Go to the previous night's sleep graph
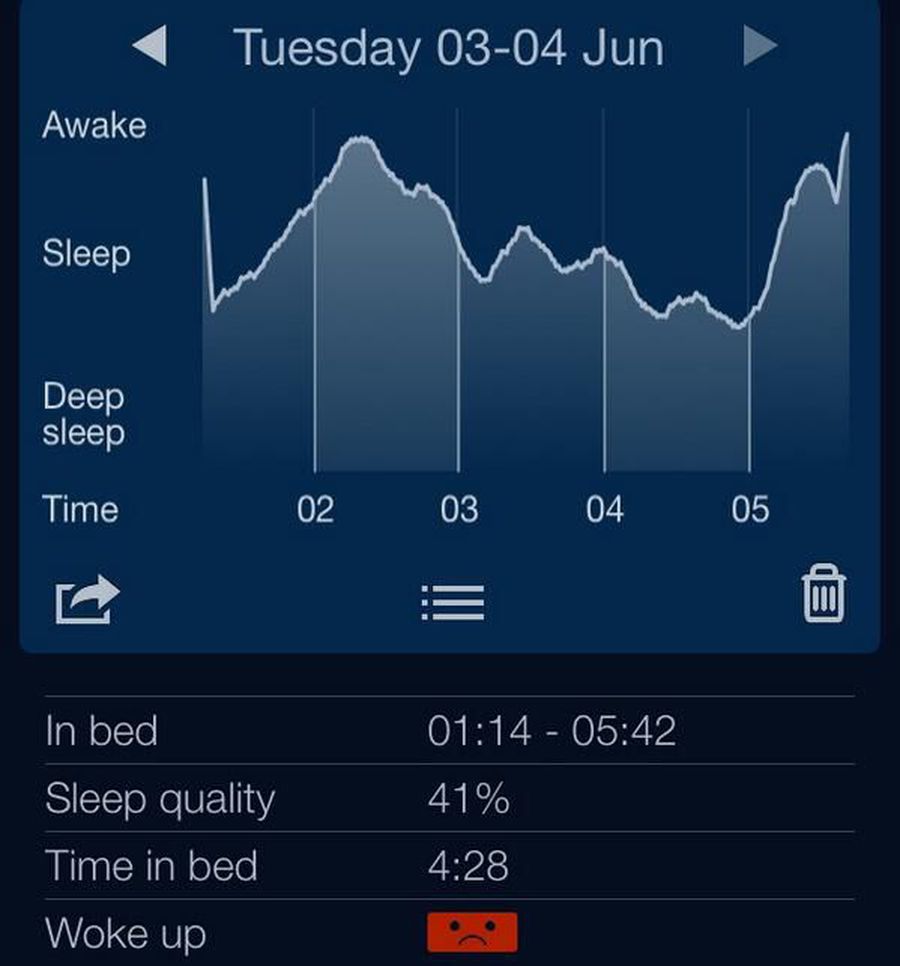The width and height of the screenshot is (900, 966). [x=150, y=47]
